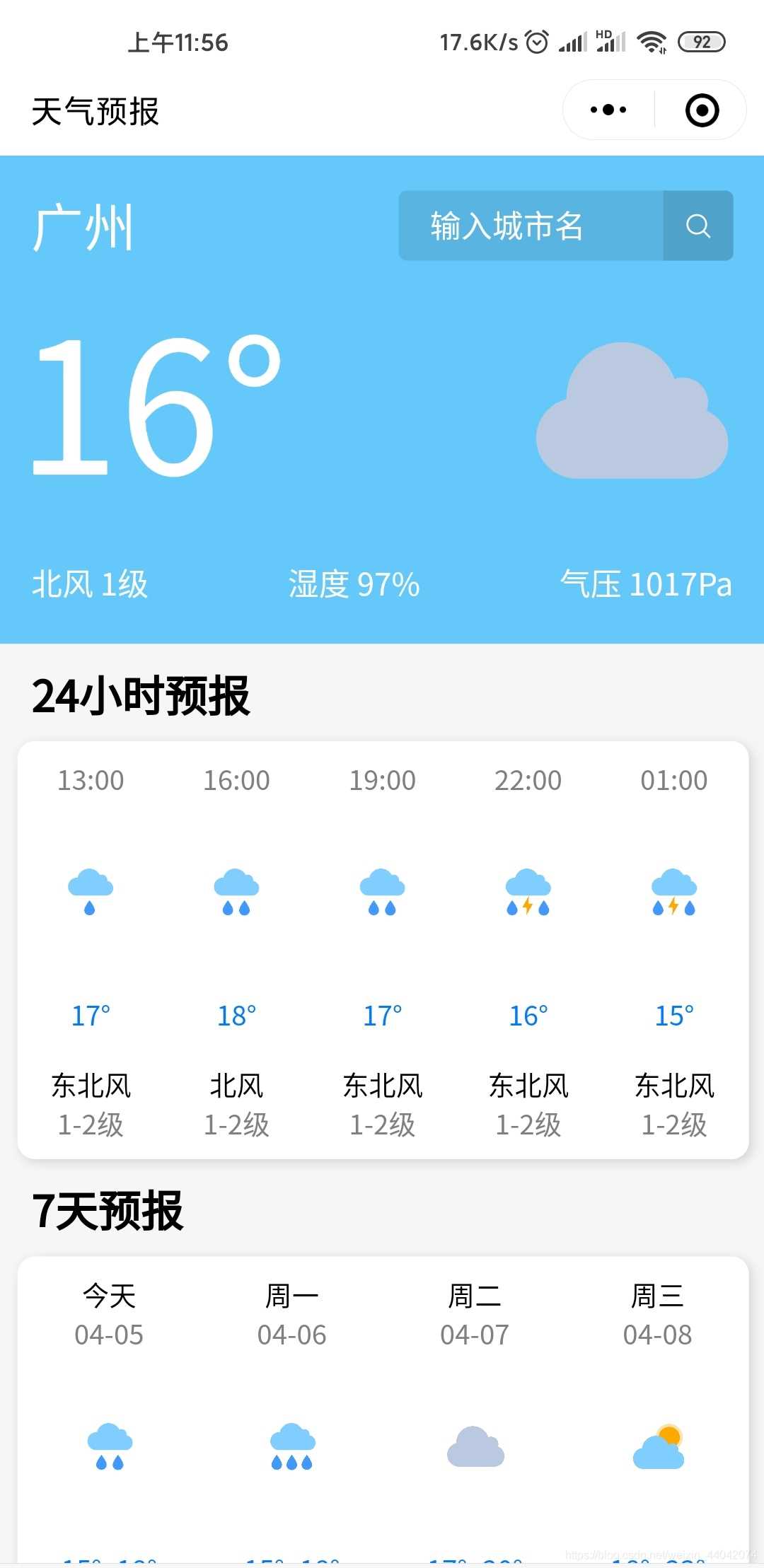
Task: Tap Wednesday's partly sunny icon
Action: (659, 1448)
